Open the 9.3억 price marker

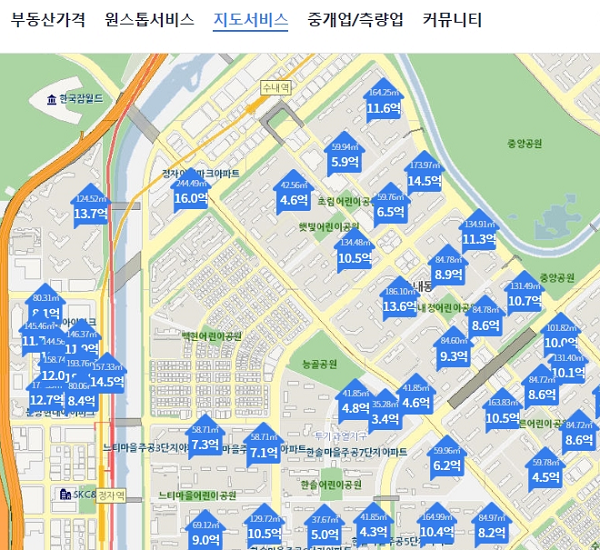tap(454, 355)
